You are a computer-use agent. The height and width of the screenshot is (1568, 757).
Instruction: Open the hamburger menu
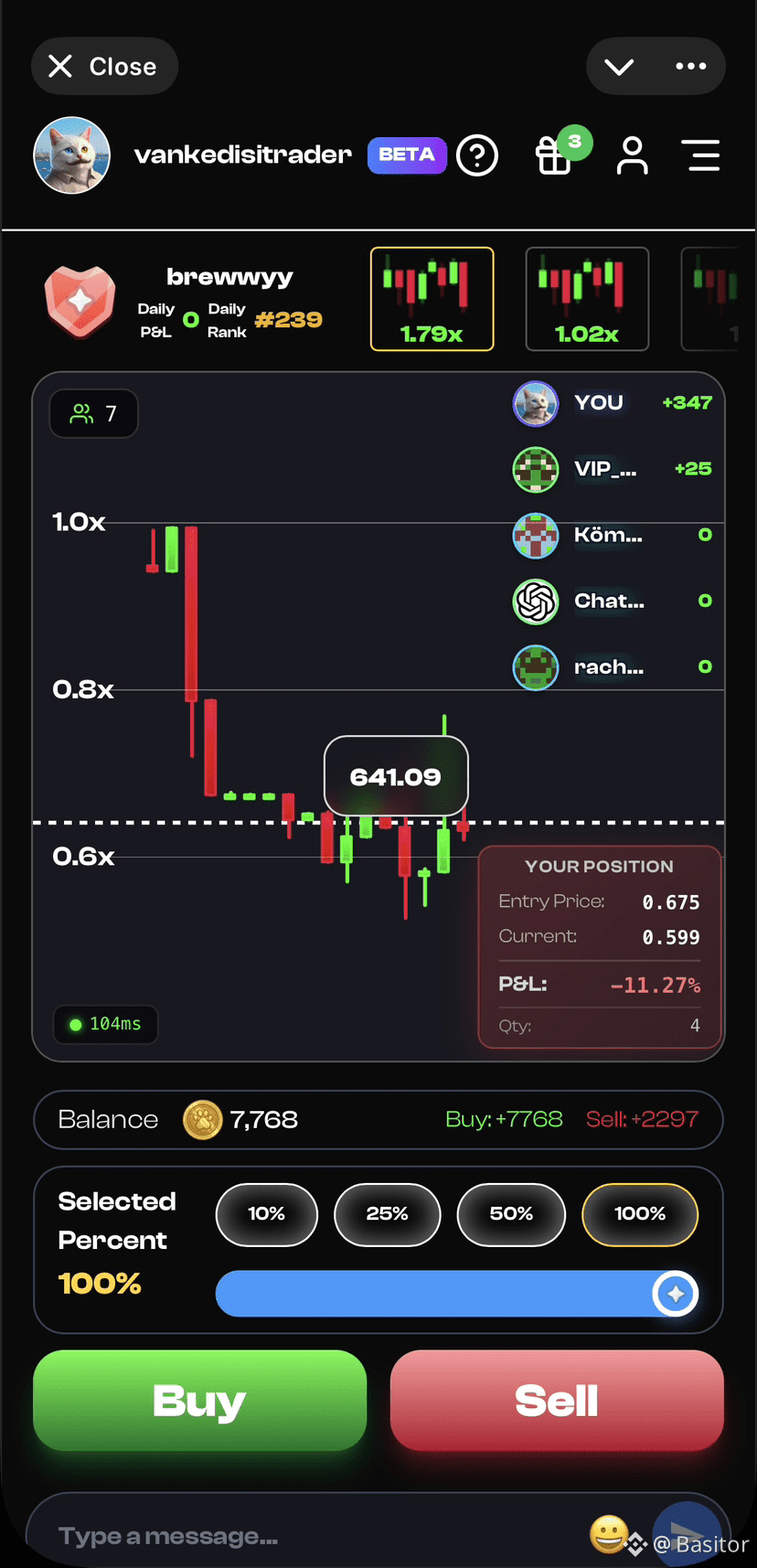point(702,155)
